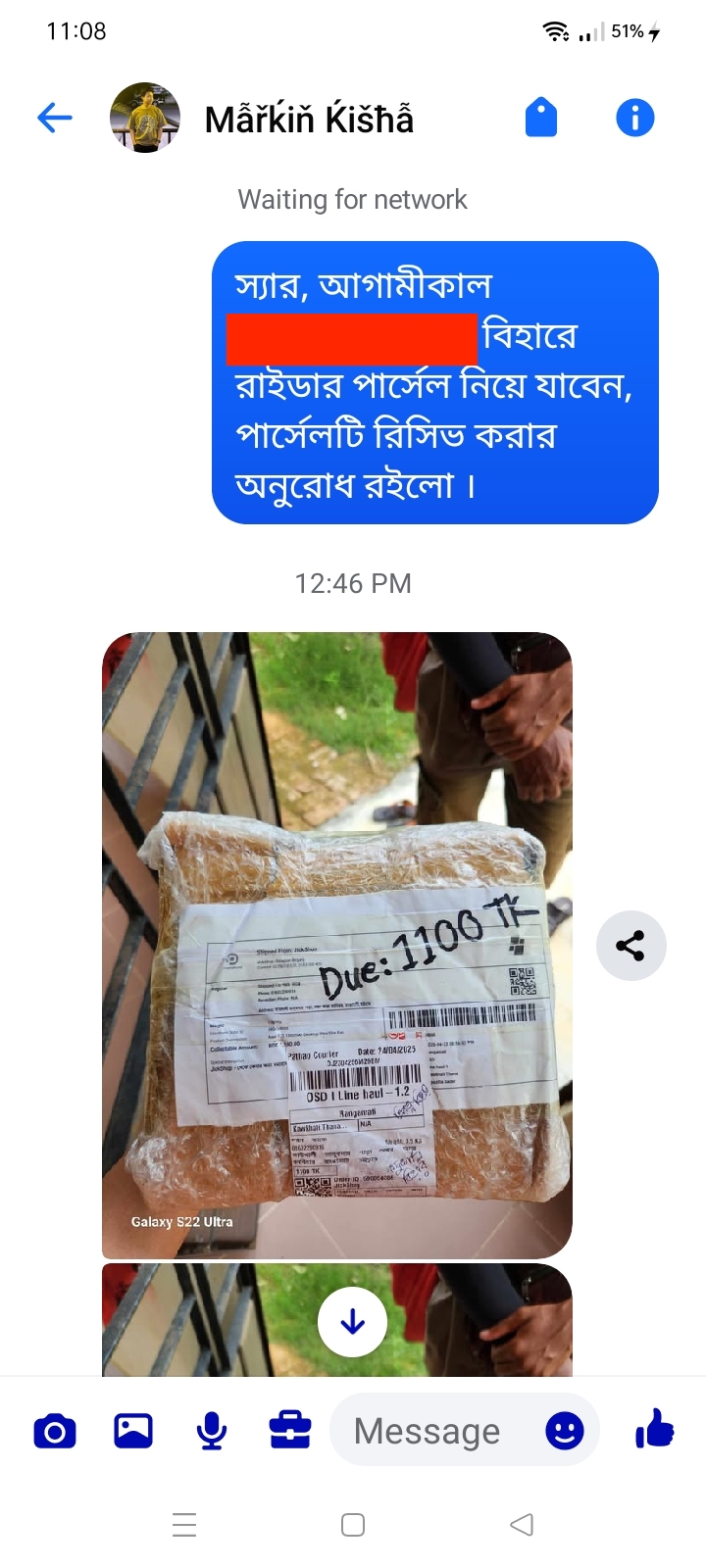This screenshot has width=706, height=1568.
Task: Open the parcel photo with Due 1100 Tk
Action: 336,945
